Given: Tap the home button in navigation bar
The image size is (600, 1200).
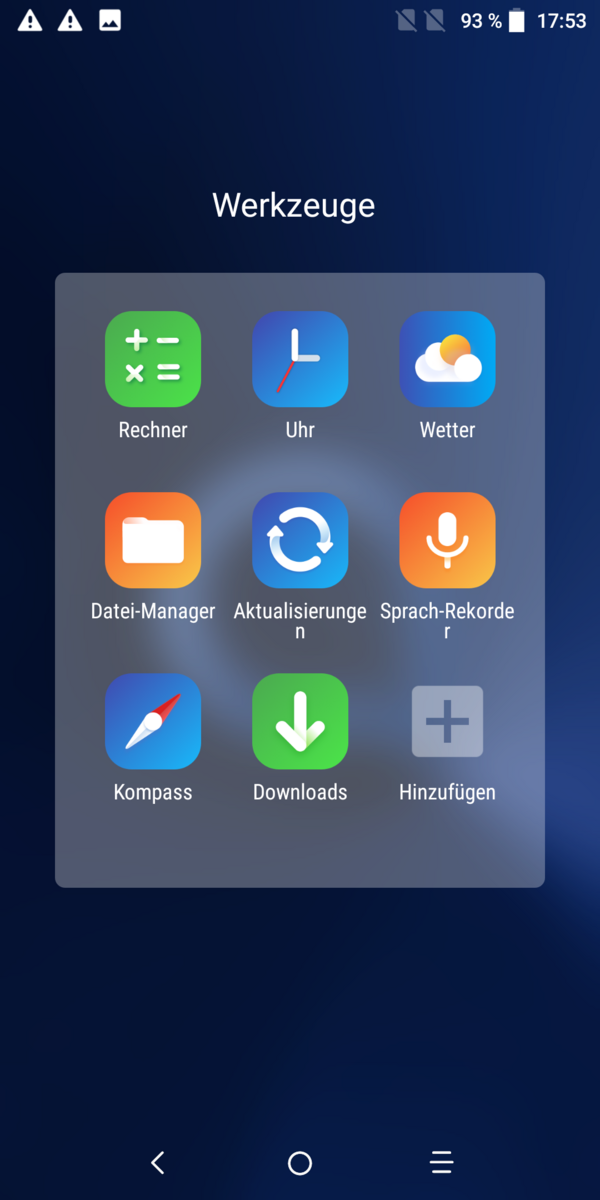Looking at the screenshot, I should 300,1162.
